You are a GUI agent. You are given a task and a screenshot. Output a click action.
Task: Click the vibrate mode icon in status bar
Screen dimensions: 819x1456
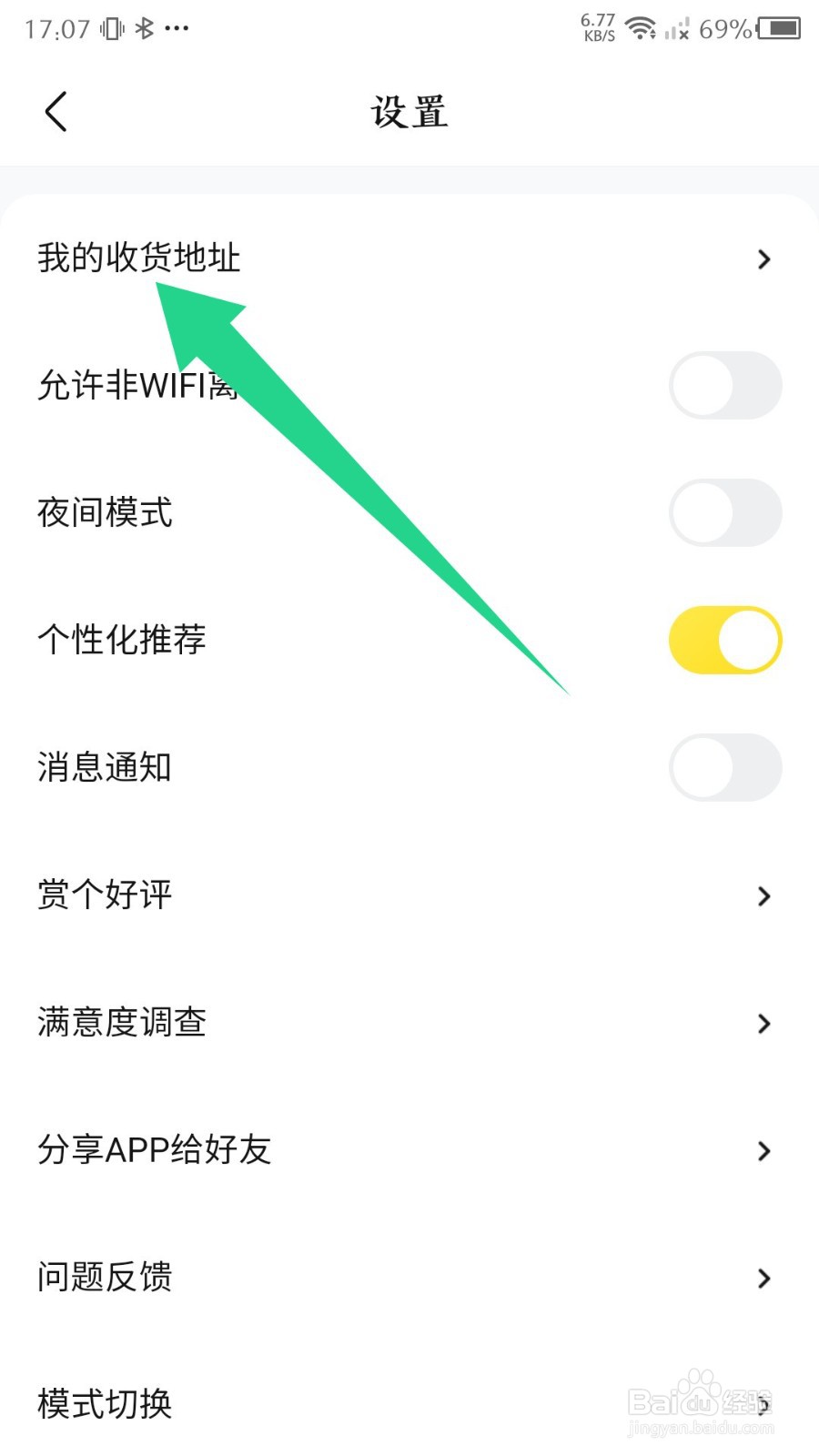coord(109,27)
